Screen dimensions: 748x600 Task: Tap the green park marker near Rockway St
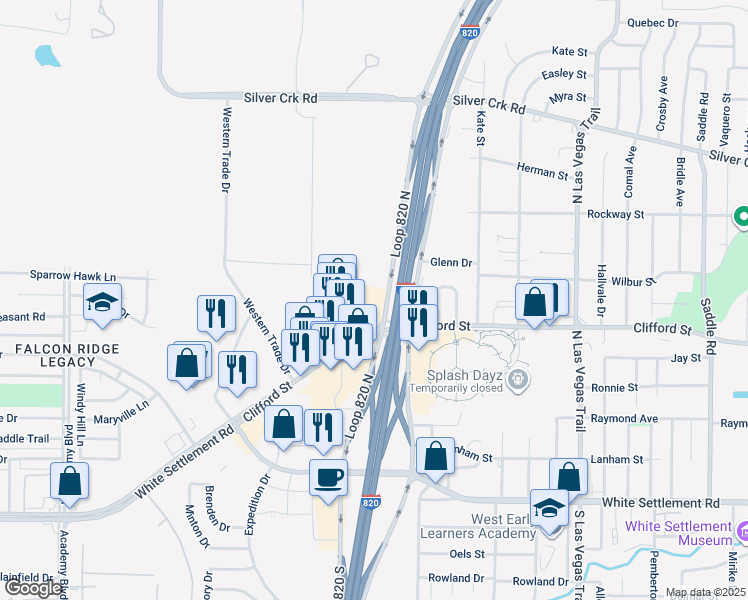[x=742, y=216]
